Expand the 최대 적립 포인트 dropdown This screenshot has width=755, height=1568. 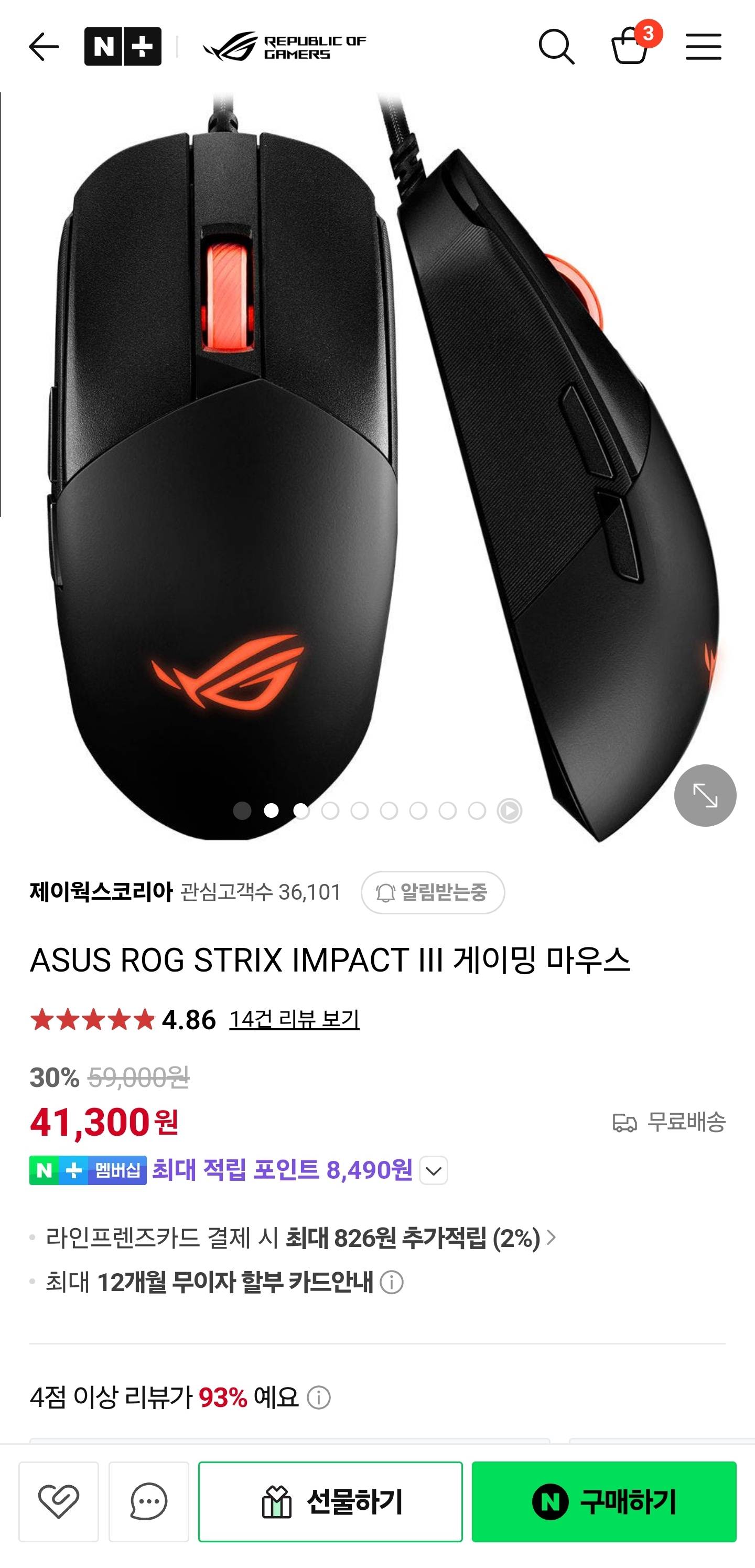434,1170
